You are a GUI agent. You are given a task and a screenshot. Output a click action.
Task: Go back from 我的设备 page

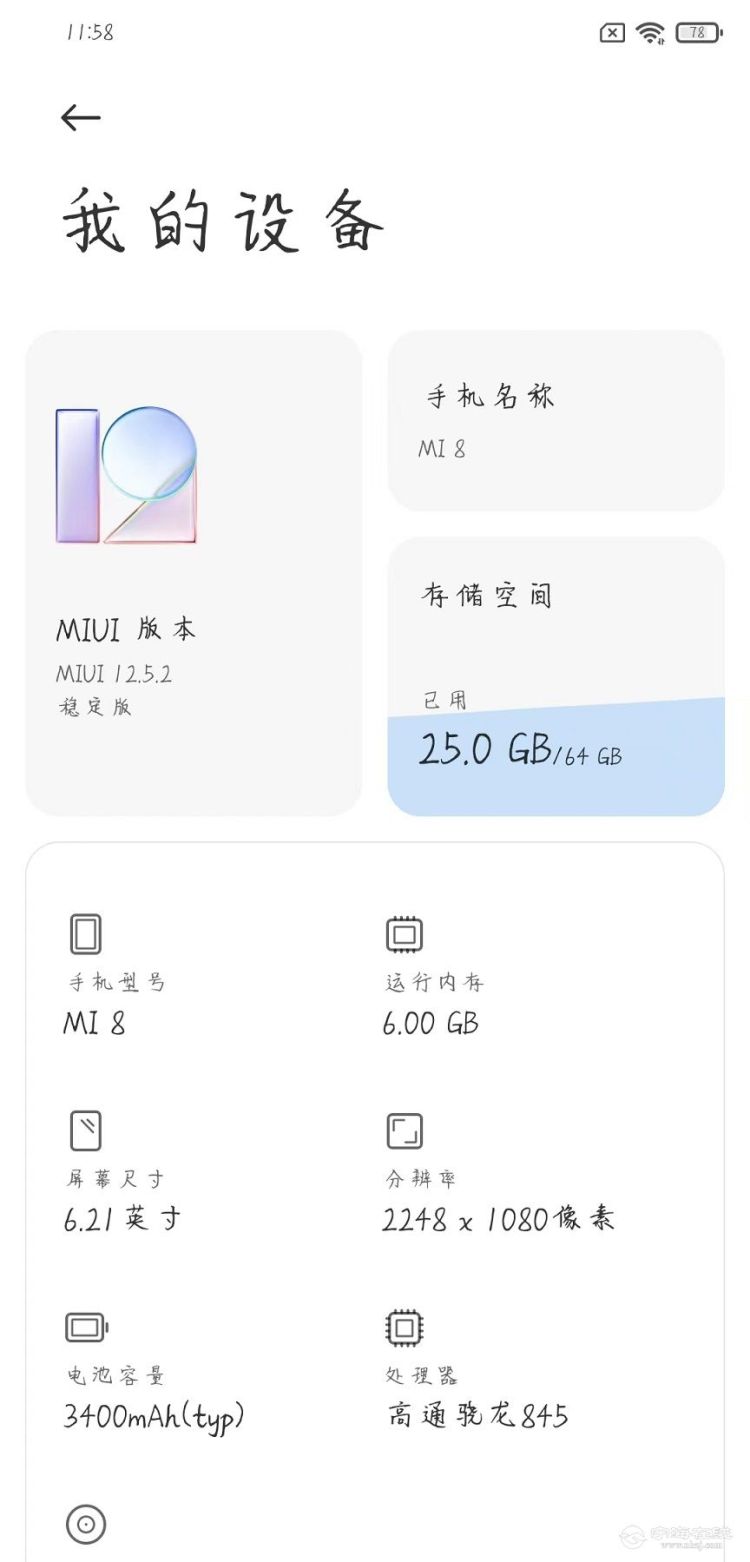(x=80, y=118)
